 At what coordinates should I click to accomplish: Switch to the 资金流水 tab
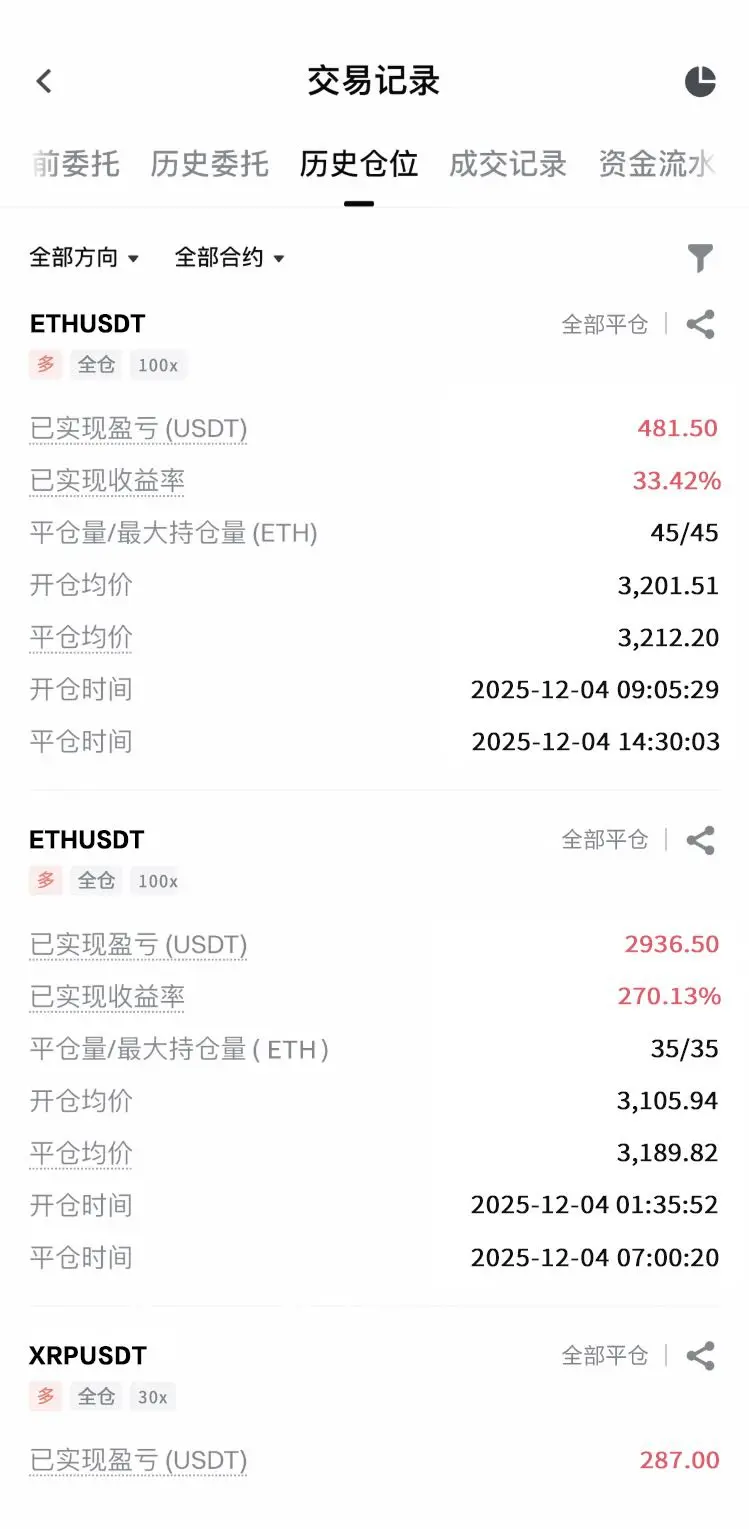656,164
